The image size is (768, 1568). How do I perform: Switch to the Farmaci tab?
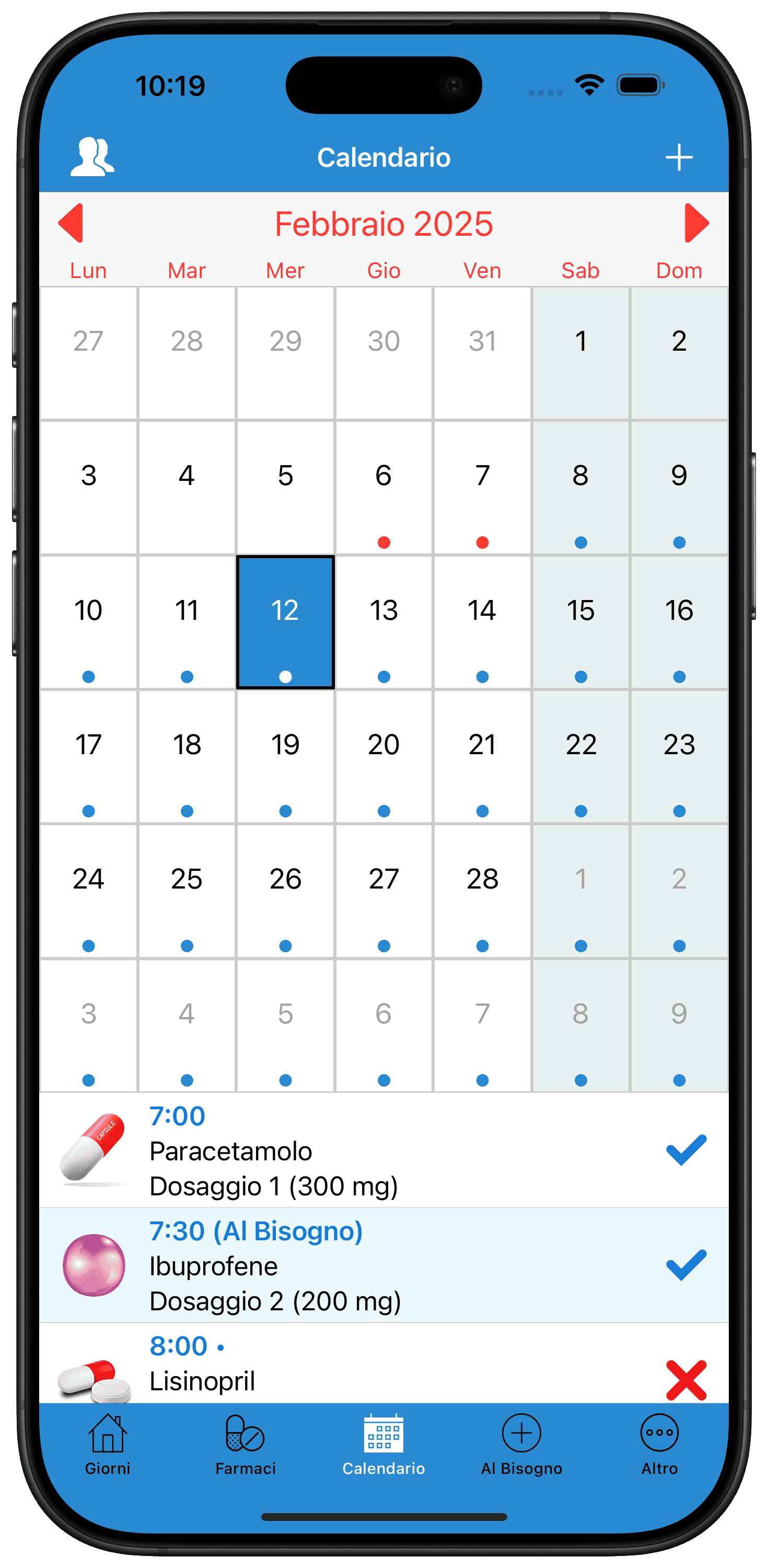(245, 1445)
